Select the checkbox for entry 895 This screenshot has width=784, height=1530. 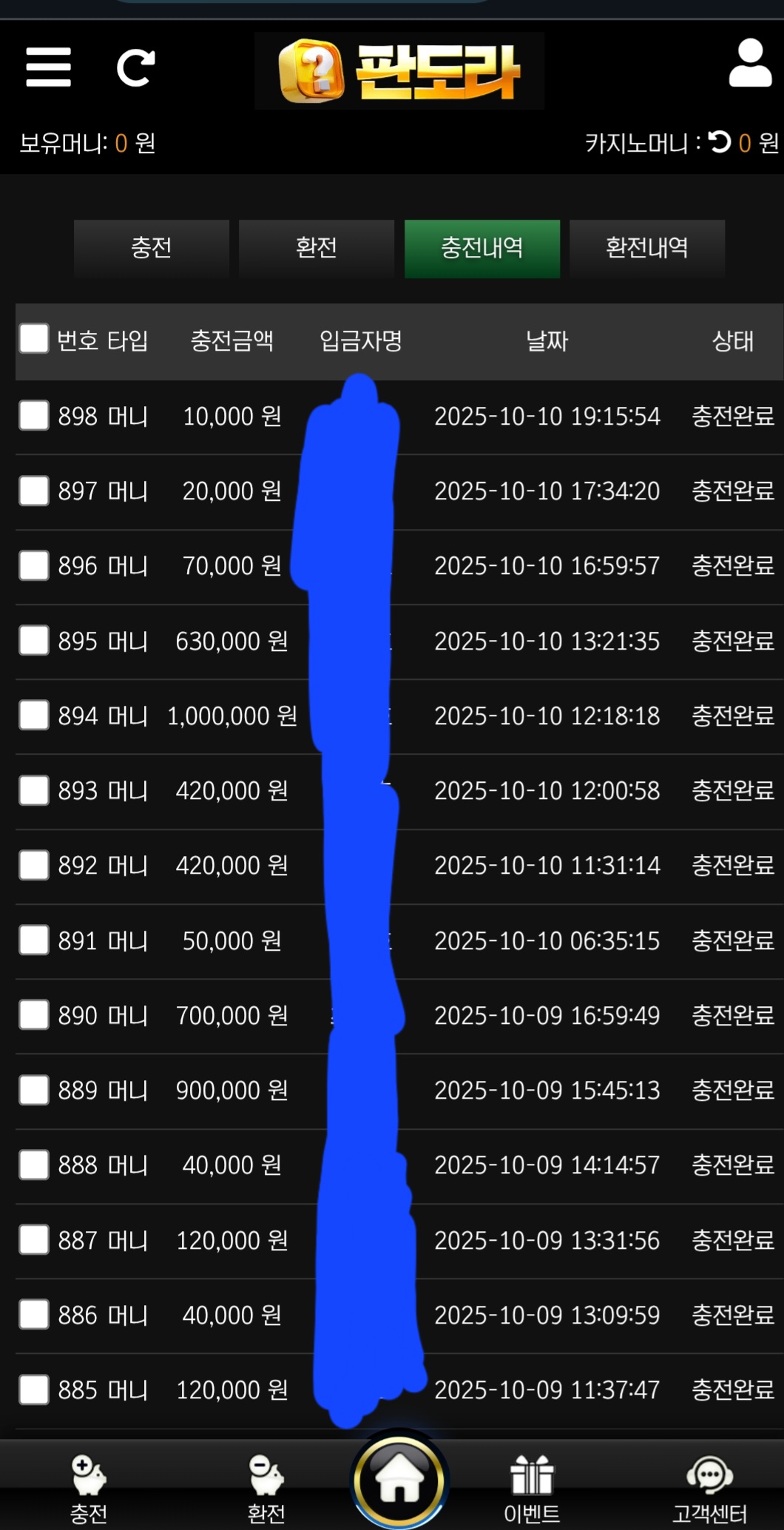coord(34,641)
